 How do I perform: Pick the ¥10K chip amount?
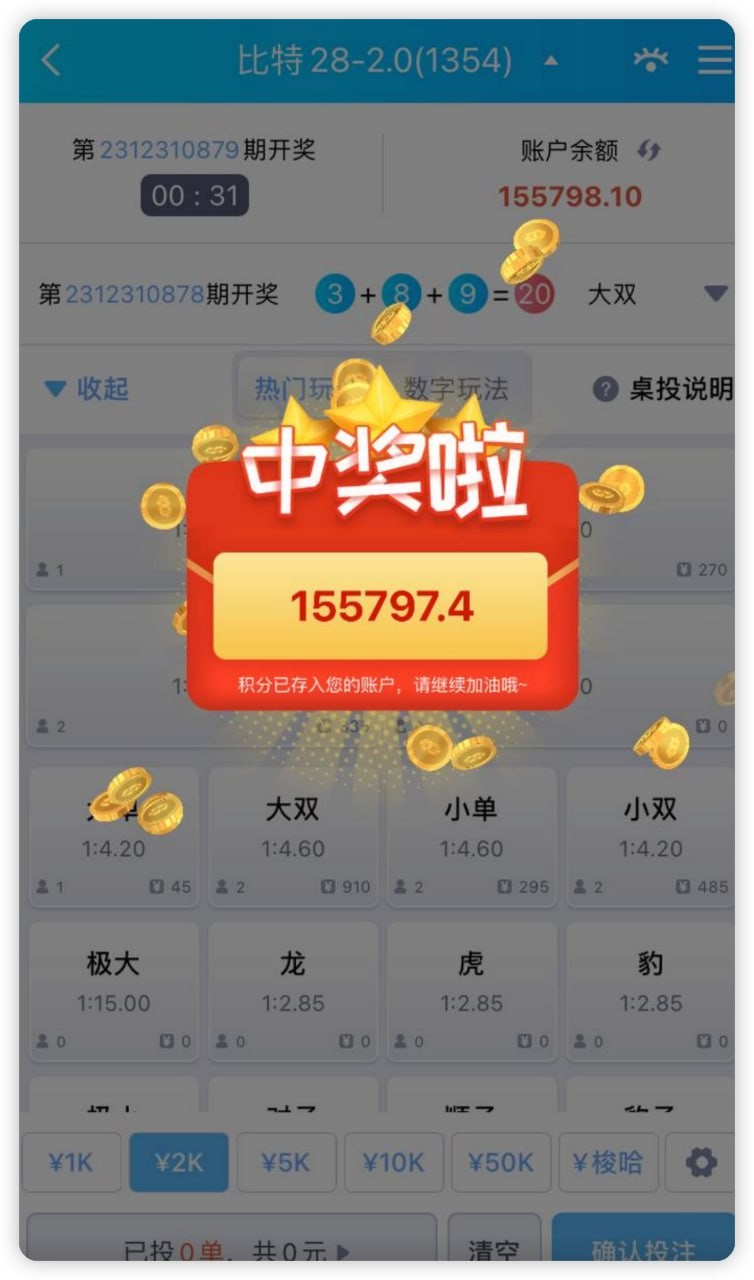point(393,1162)
